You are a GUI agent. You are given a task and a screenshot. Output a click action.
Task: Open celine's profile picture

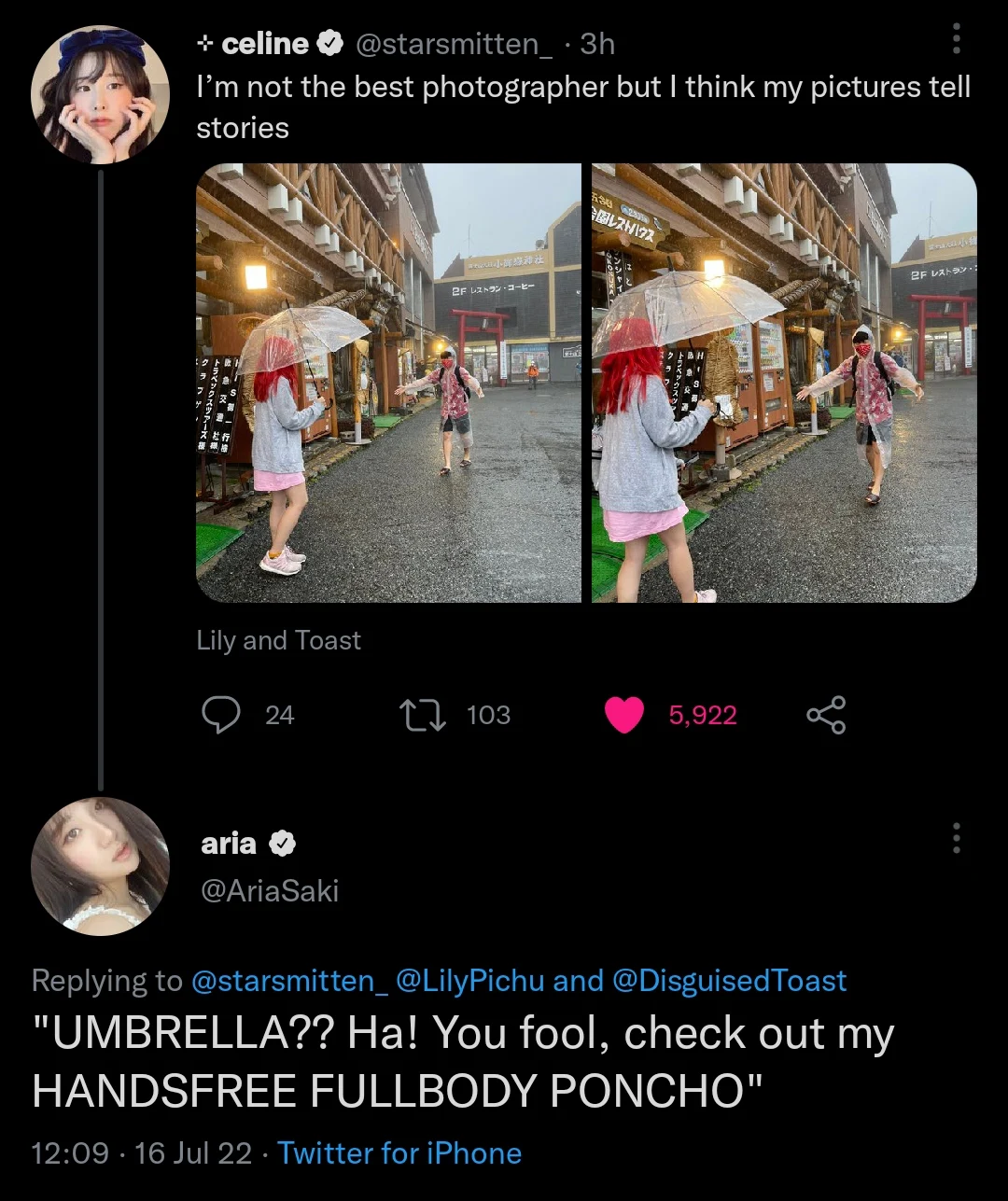click(100, 95)
